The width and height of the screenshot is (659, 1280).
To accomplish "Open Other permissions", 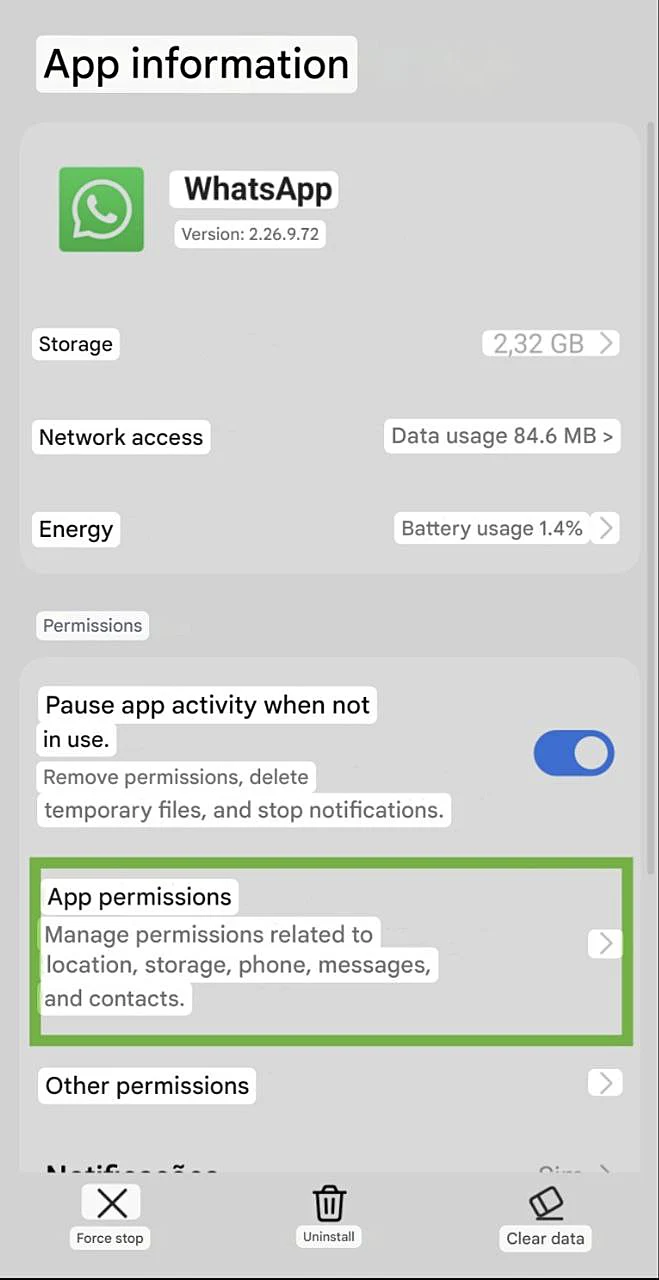I will (330, 1085).
